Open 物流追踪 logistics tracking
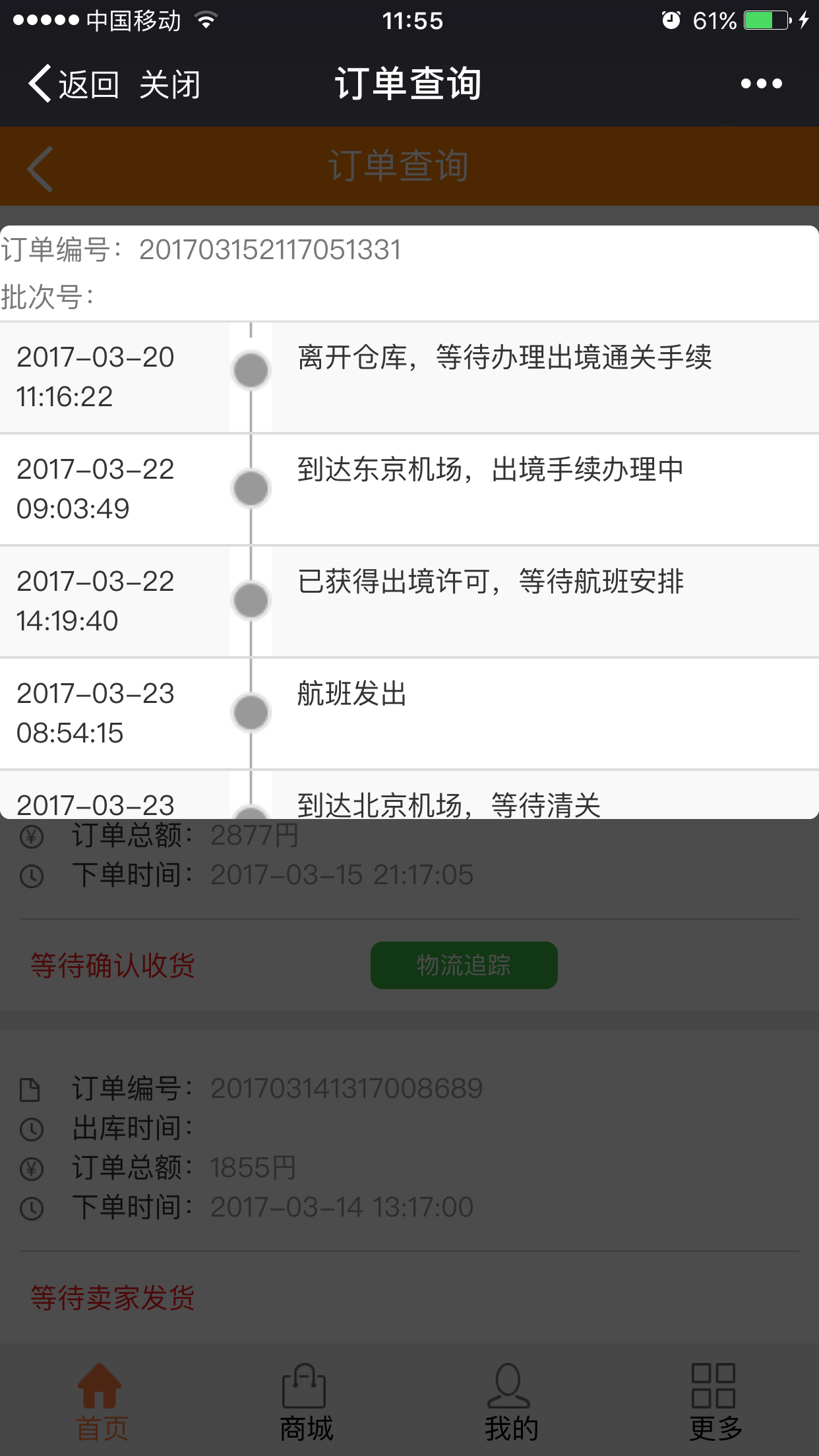The image size is (819, 1456). pyautogui.click(x=464, y=965)
